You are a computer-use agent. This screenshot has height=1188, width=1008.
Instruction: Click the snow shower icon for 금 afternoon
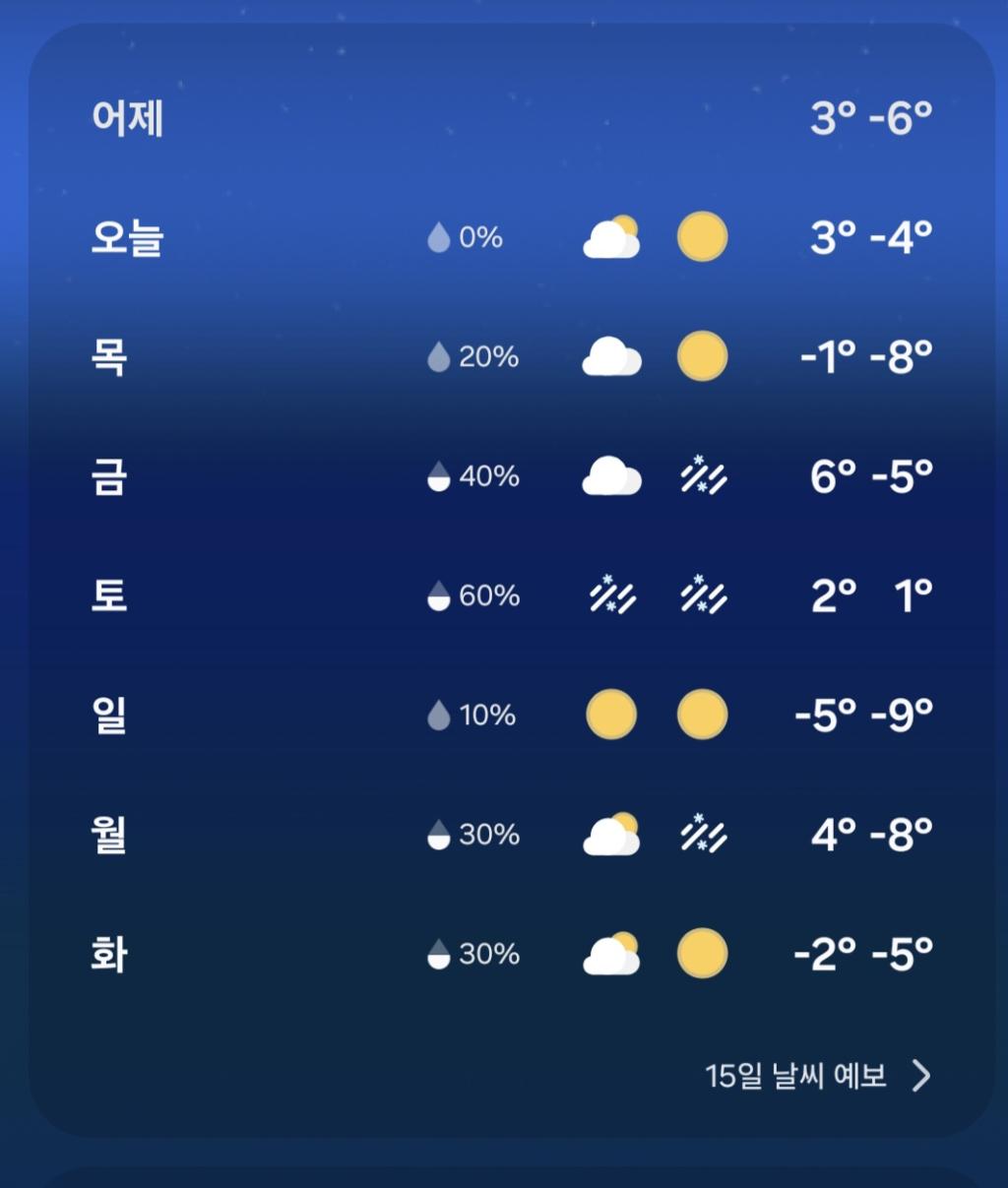coord(701,476)
